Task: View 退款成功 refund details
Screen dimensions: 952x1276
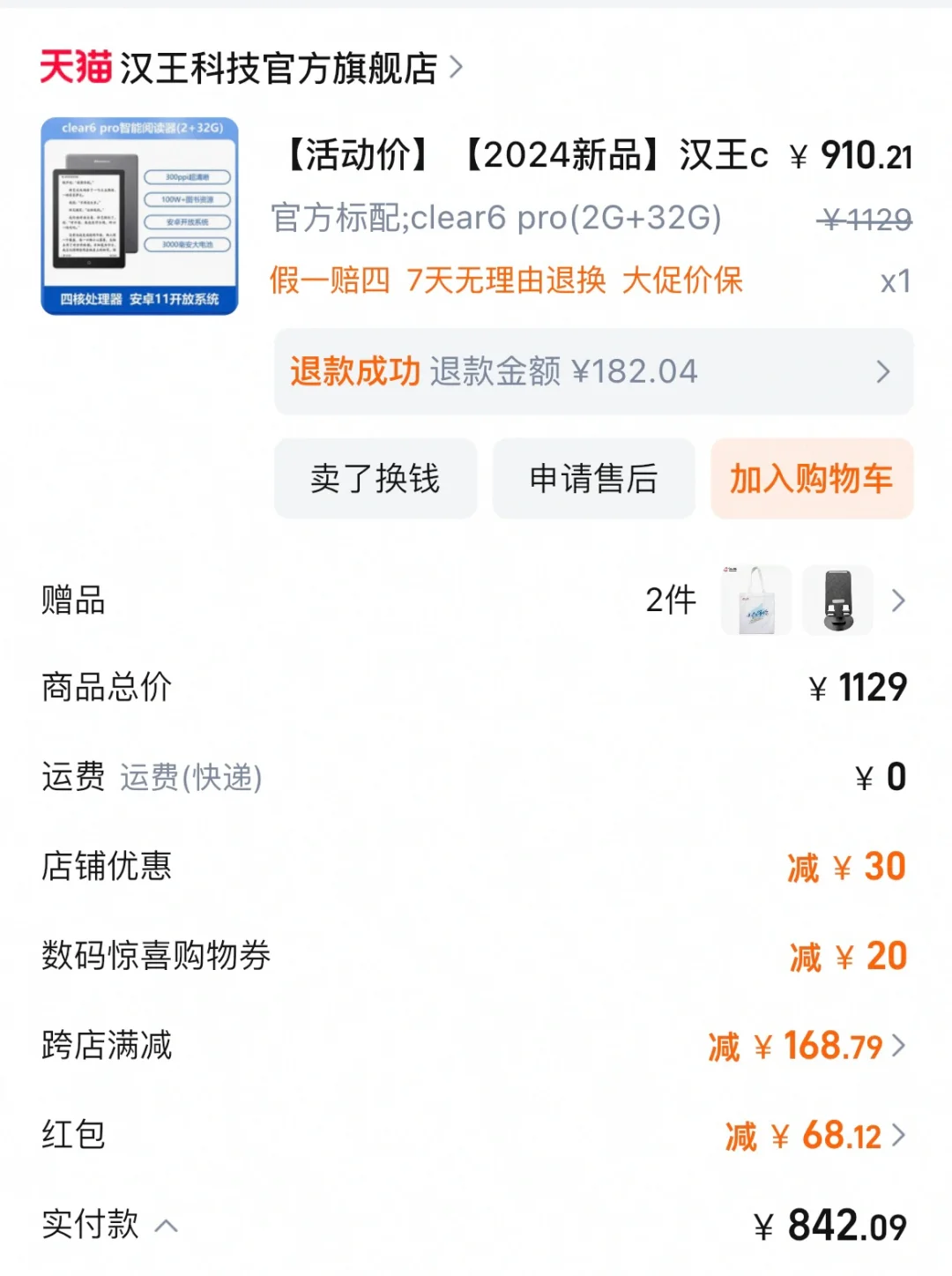Action: tap(592, 371)
